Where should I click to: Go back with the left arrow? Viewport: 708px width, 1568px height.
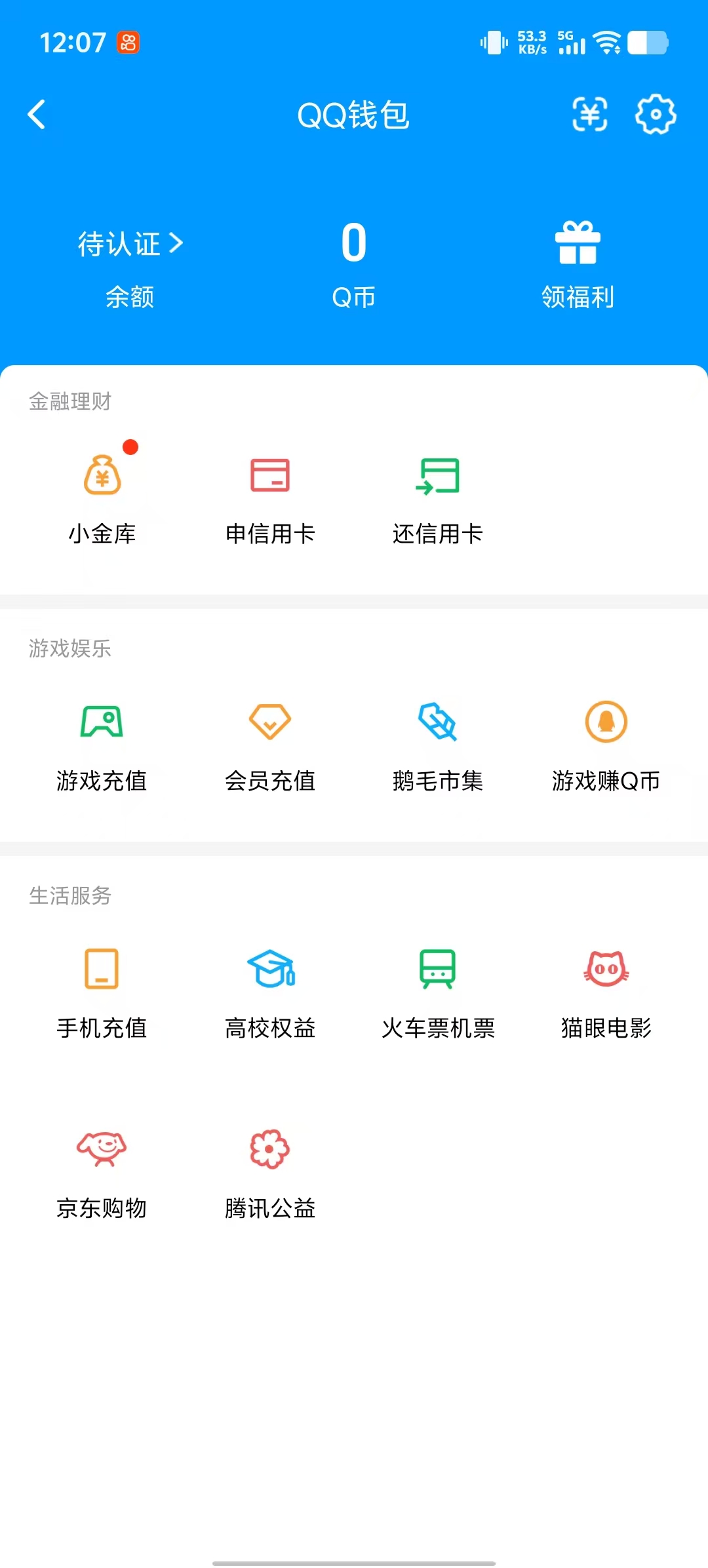(x=37, y=114)
